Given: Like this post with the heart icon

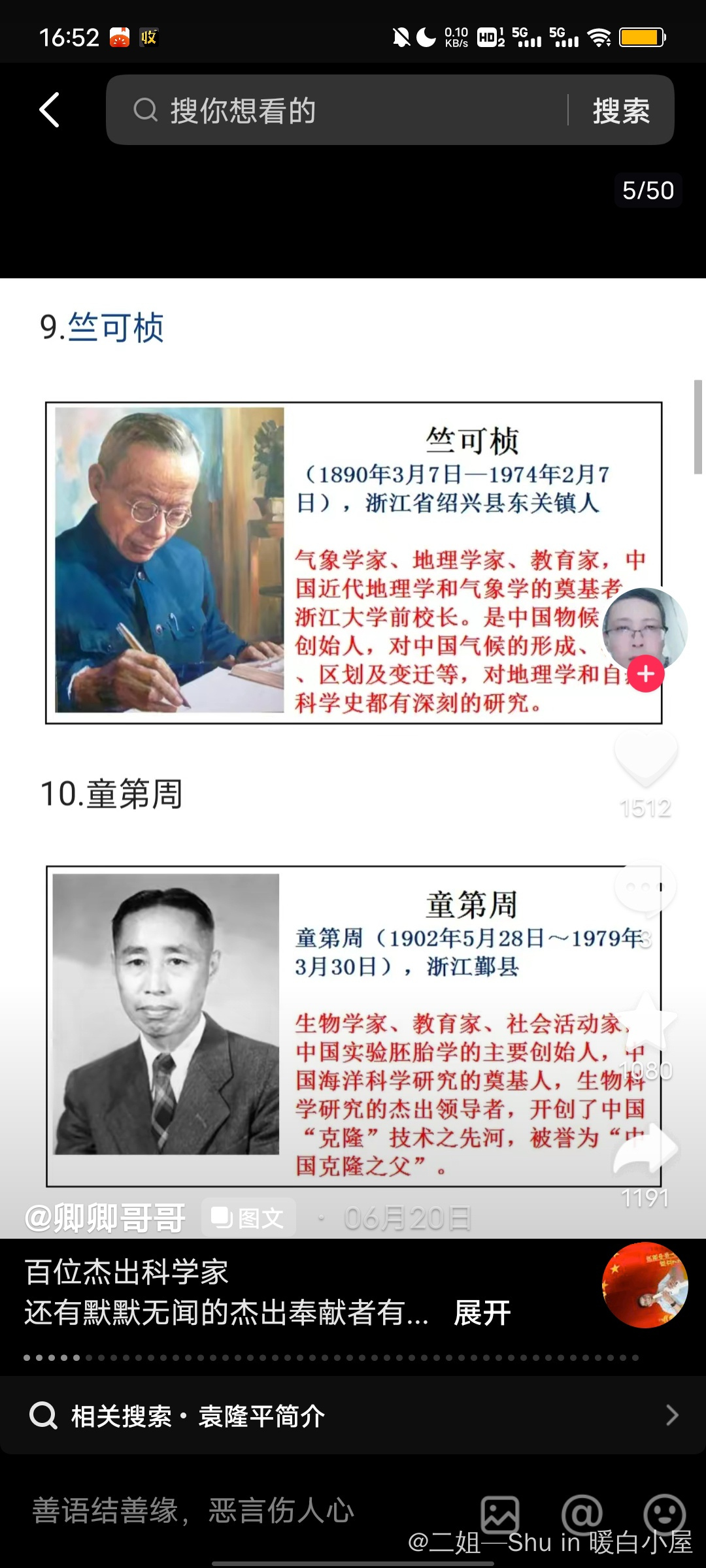Looking at the screenshot, I should 646,758.
